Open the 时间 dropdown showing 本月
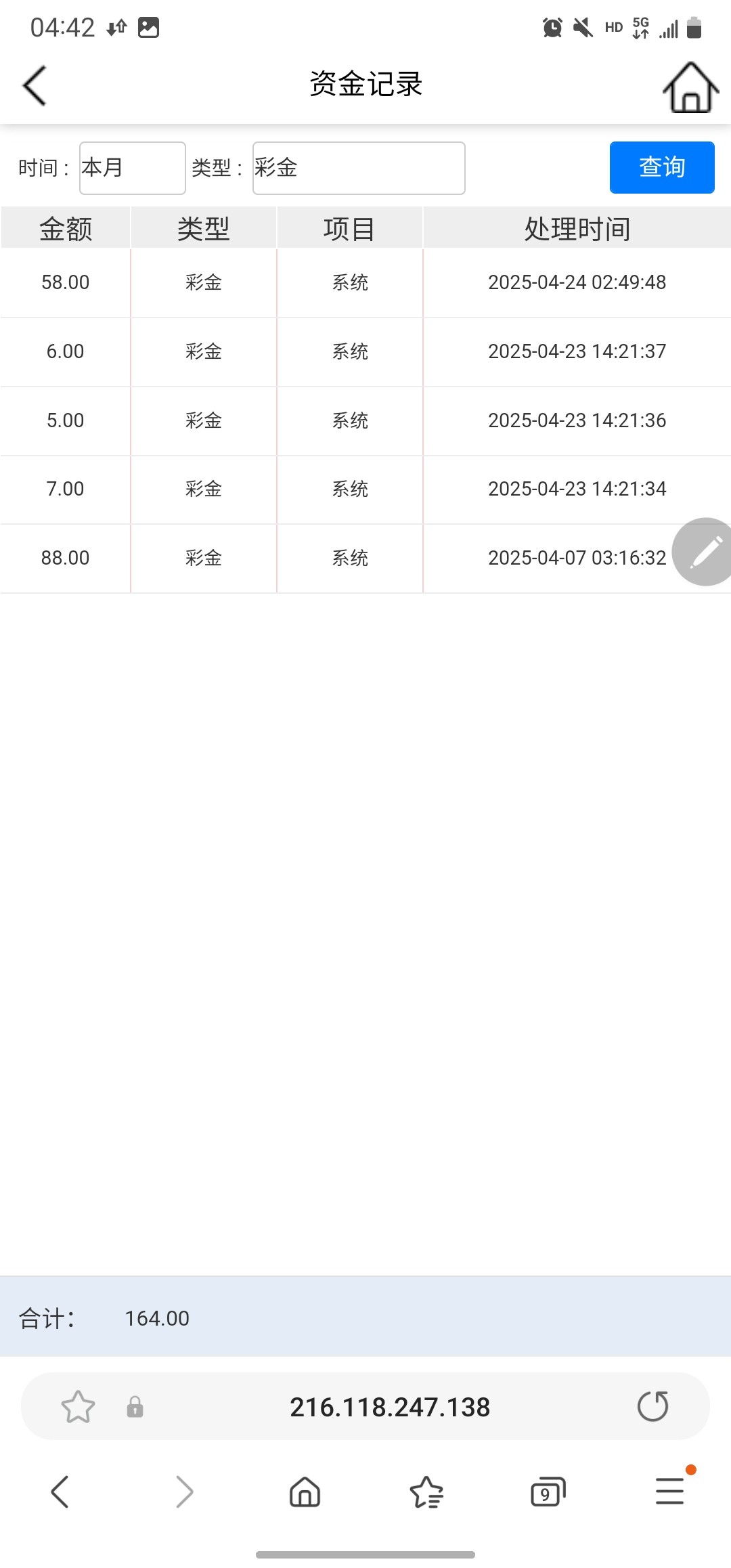Screen dimensions: 731x1568 (x=133, y=168)
